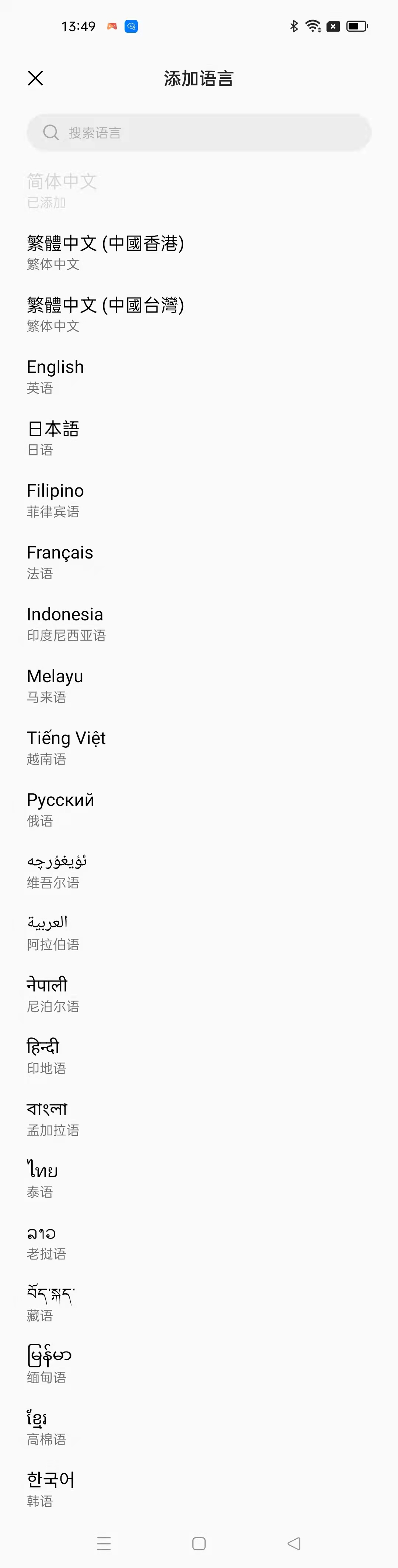Add 日本語 language
Viewport: 398px width, 1568px height.
pyautogui.click(x=53, y=438)
